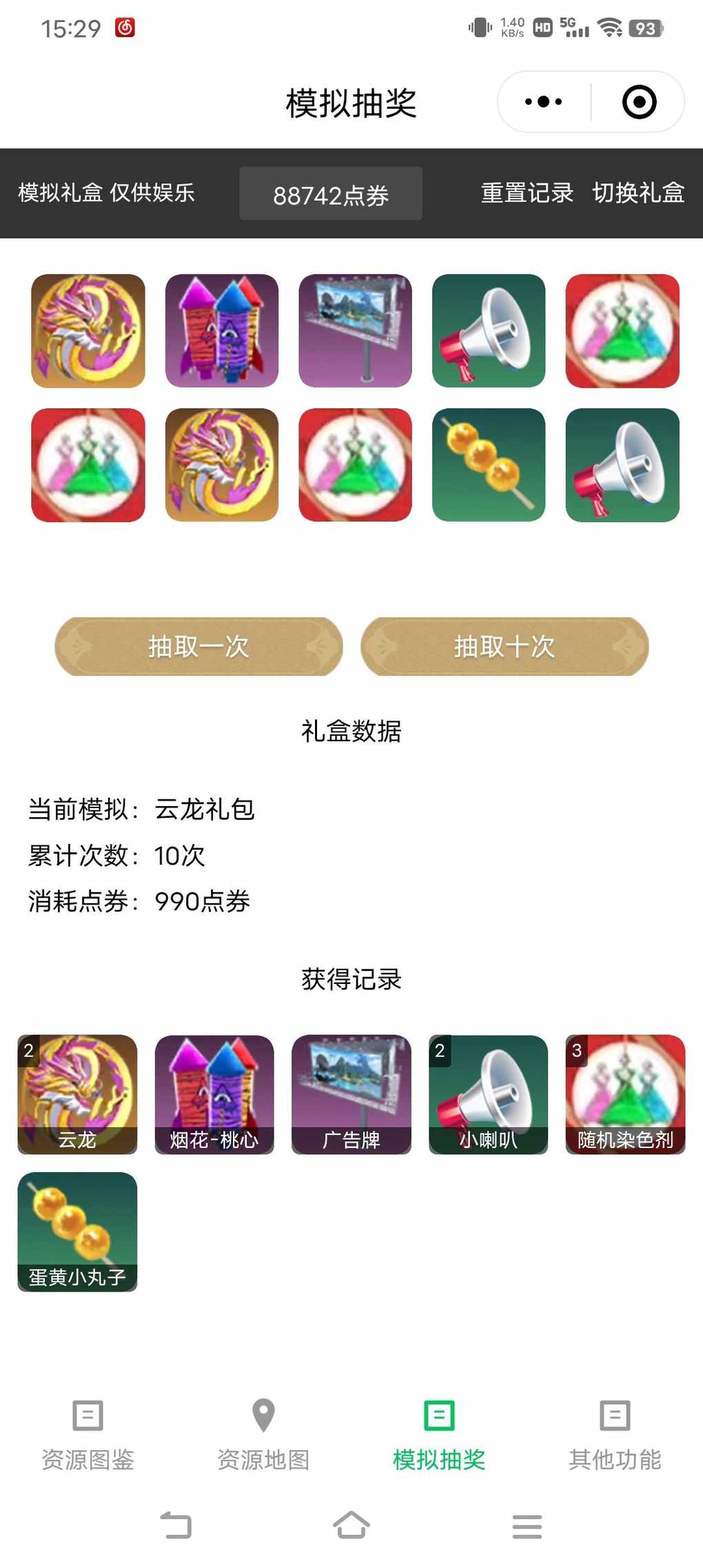
Task: Open the 广告牌 record item
Action: 351,1094
